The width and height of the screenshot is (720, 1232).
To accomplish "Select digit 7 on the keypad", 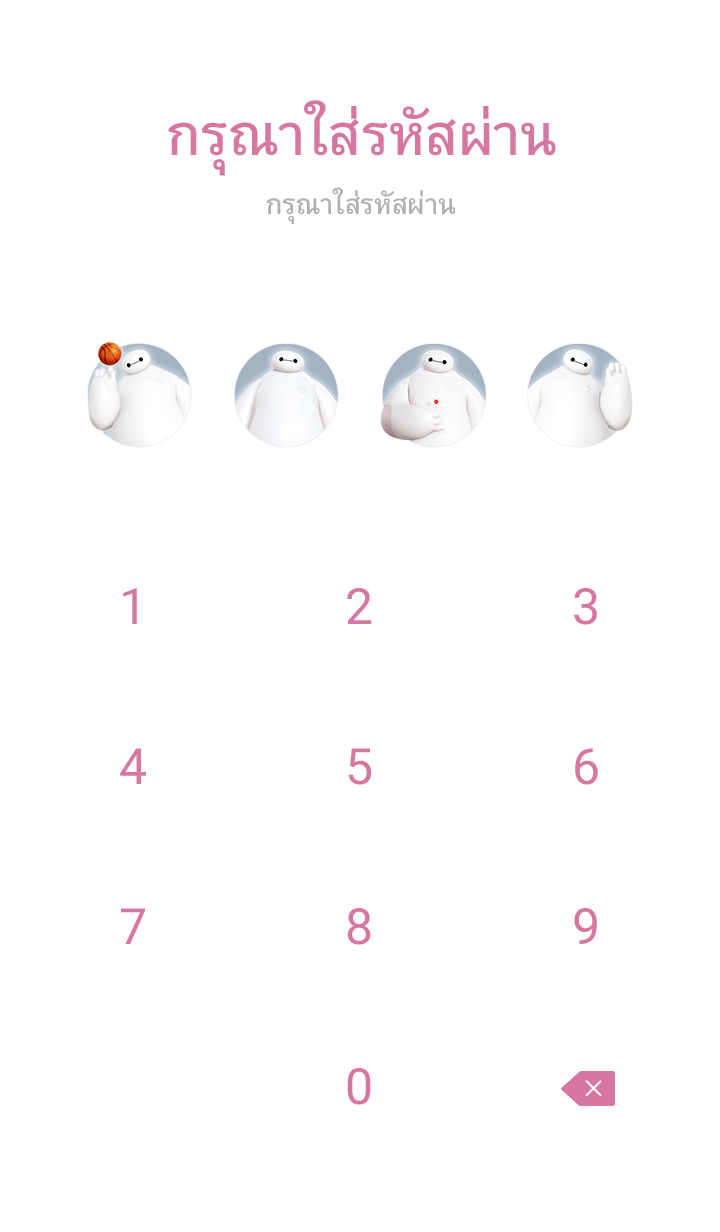I will 133,927.
